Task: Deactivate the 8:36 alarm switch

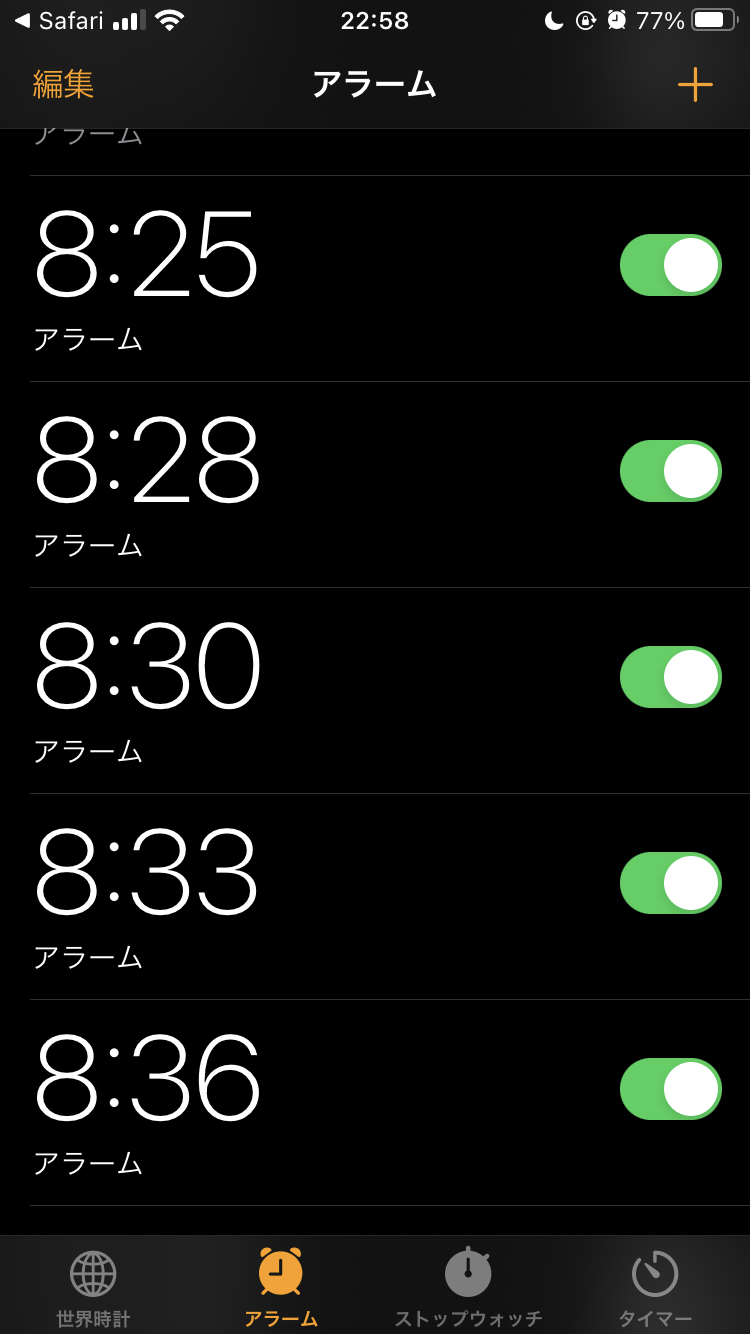Action: 670,1089
